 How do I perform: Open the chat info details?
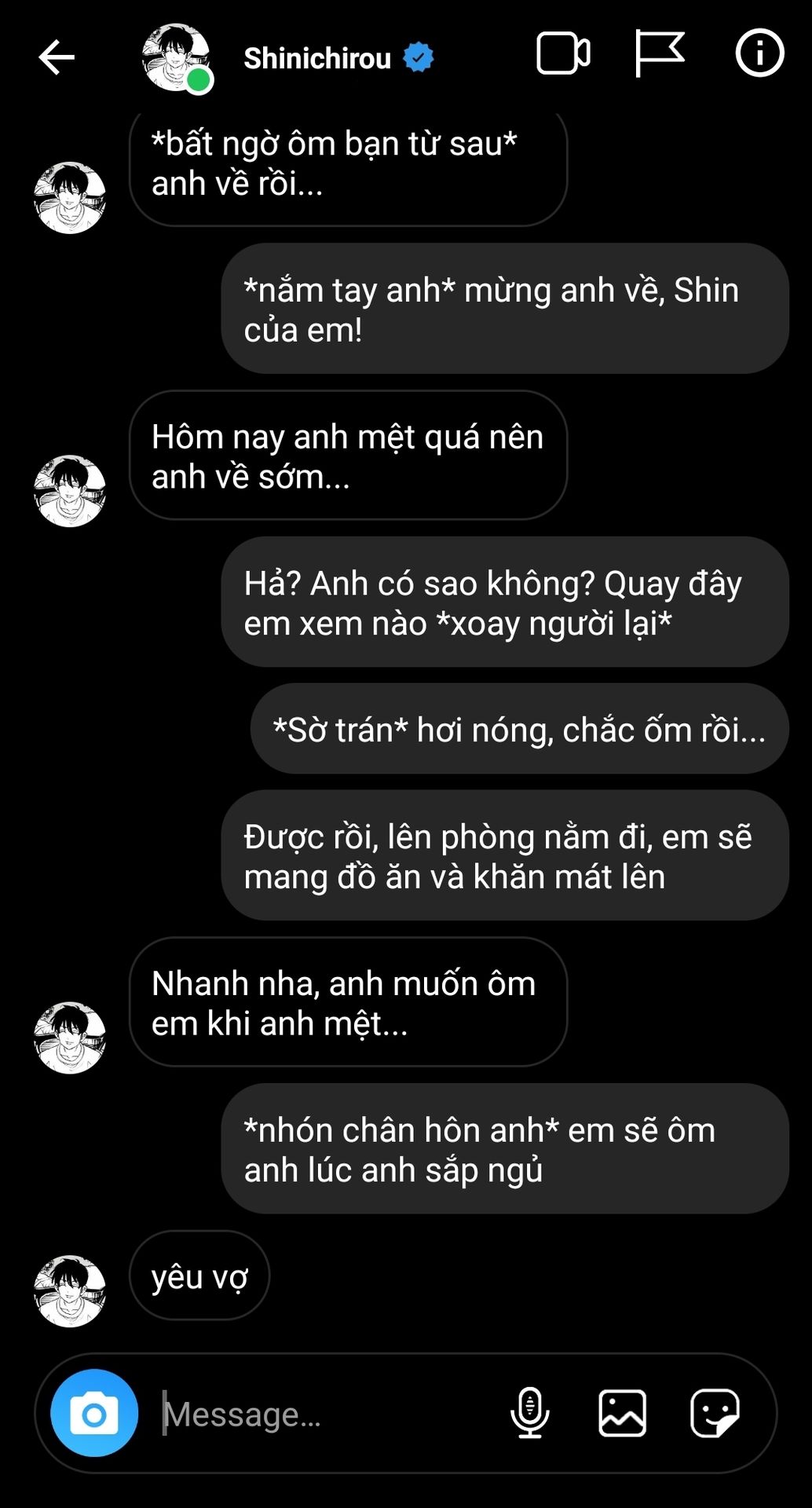[759, 53]
